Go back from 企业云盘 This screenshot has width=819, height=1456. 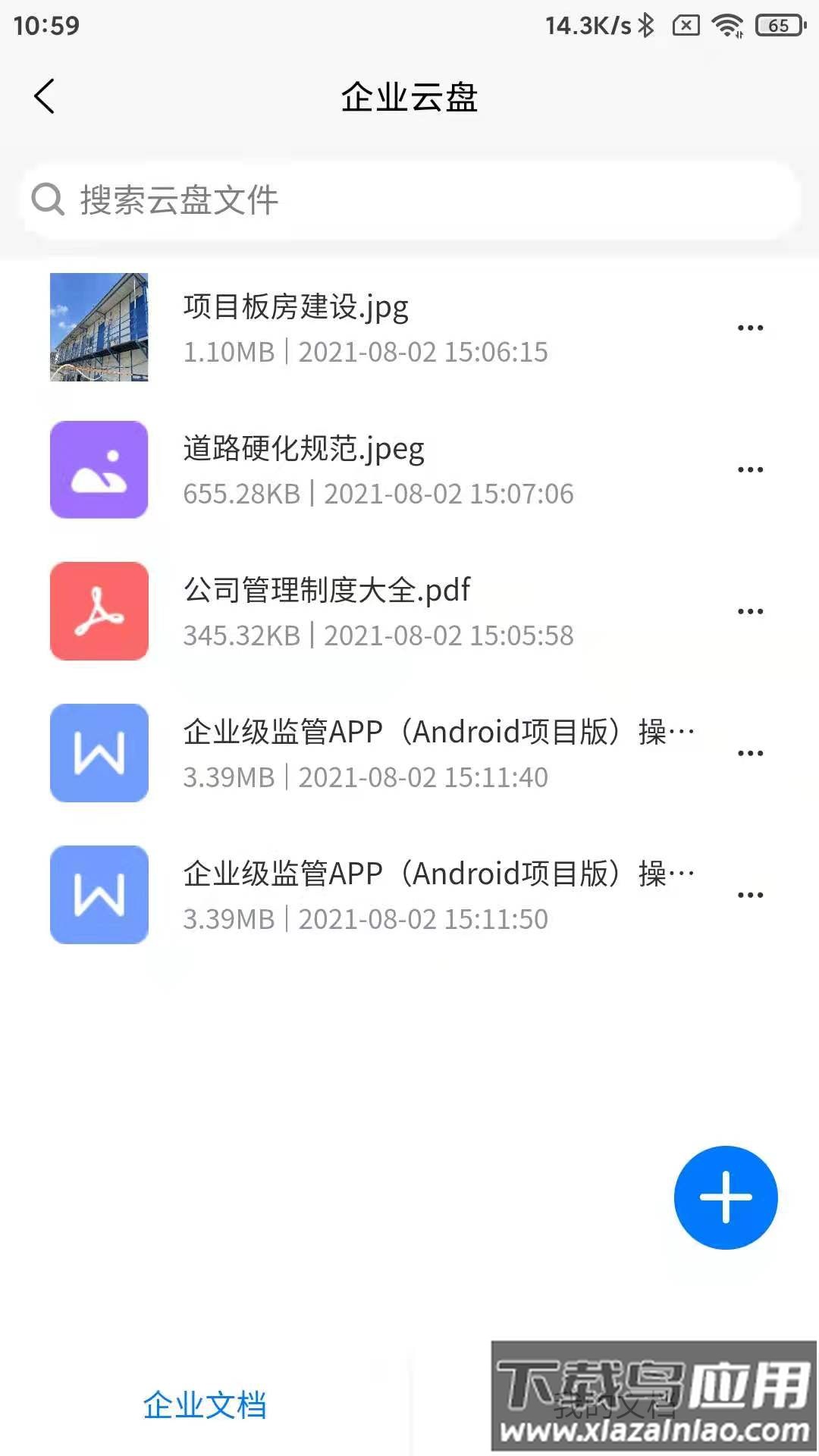(45, 96)
